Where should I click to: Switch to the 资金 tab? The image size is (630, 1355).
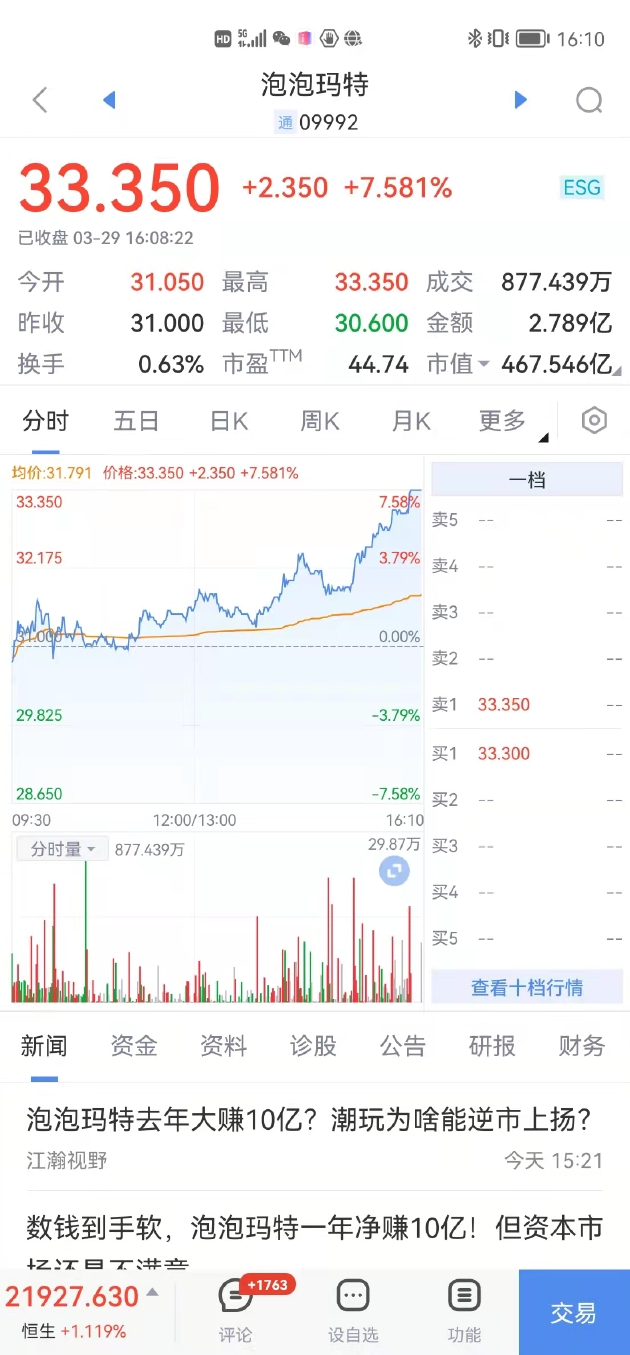[x=134, y=1046]
